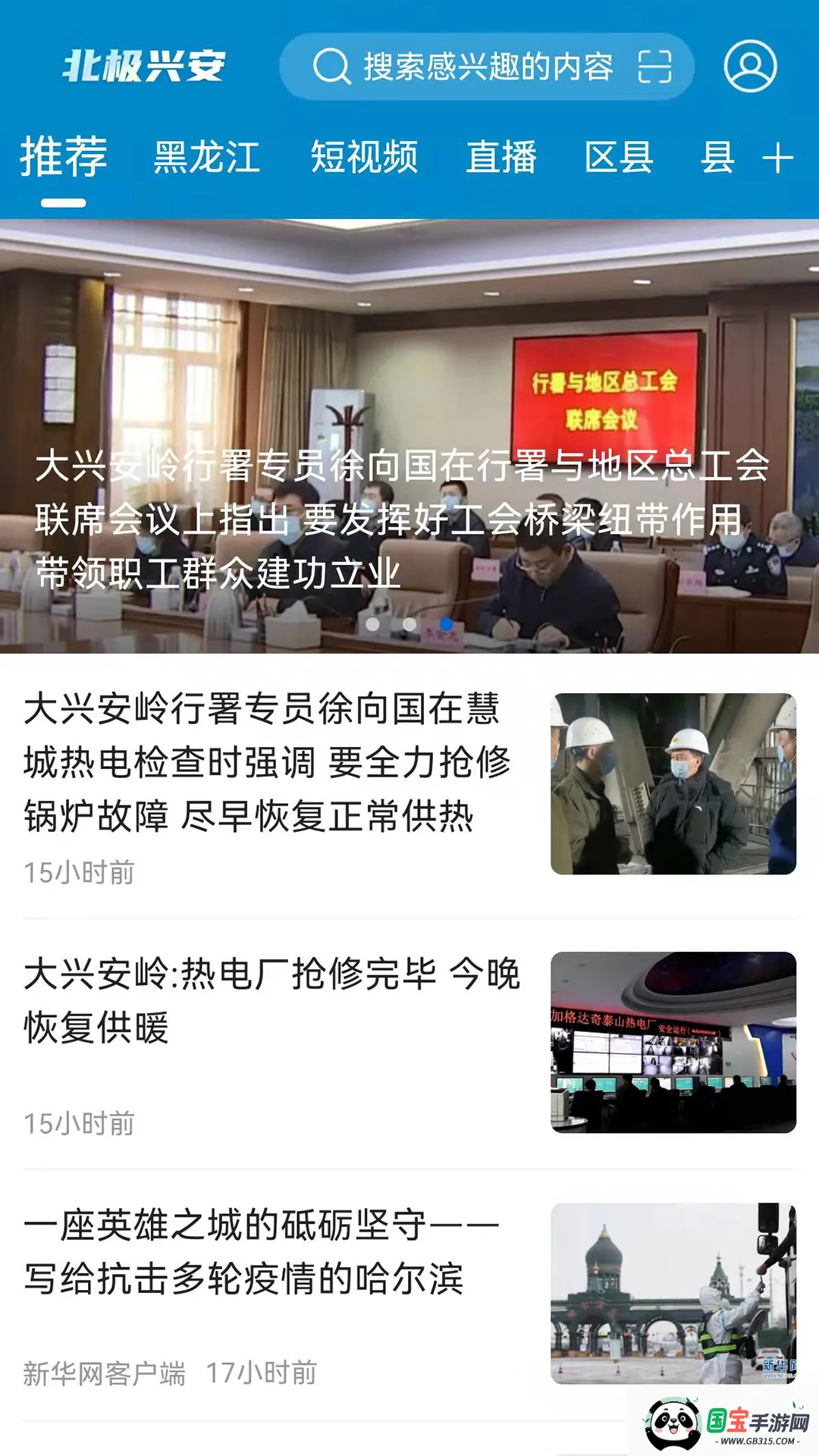Screen dimensions: 819x1456
Task: Open the scan icon in search bar
Action: coord(654,67)
